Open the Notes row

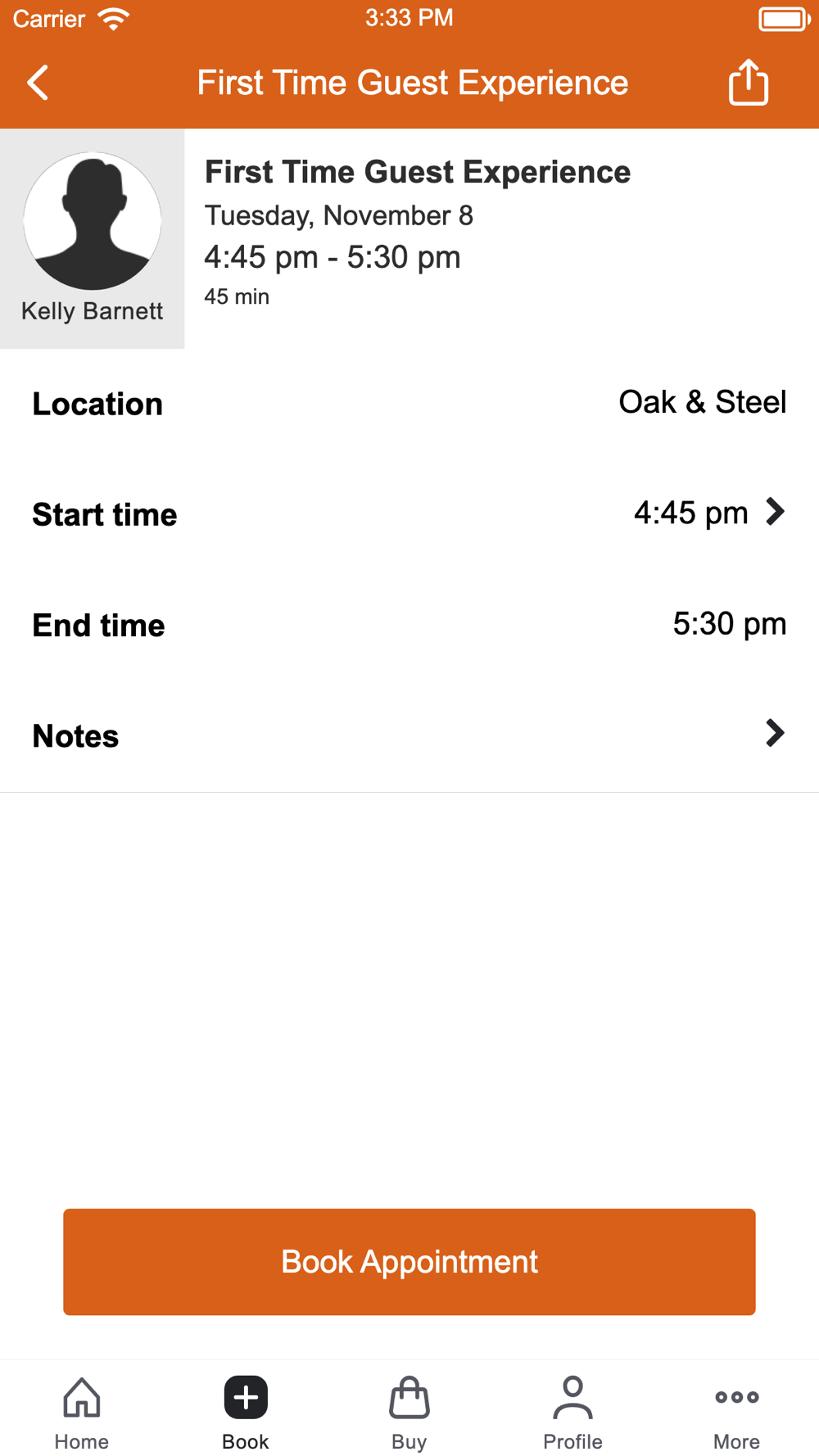coord(409,735)
